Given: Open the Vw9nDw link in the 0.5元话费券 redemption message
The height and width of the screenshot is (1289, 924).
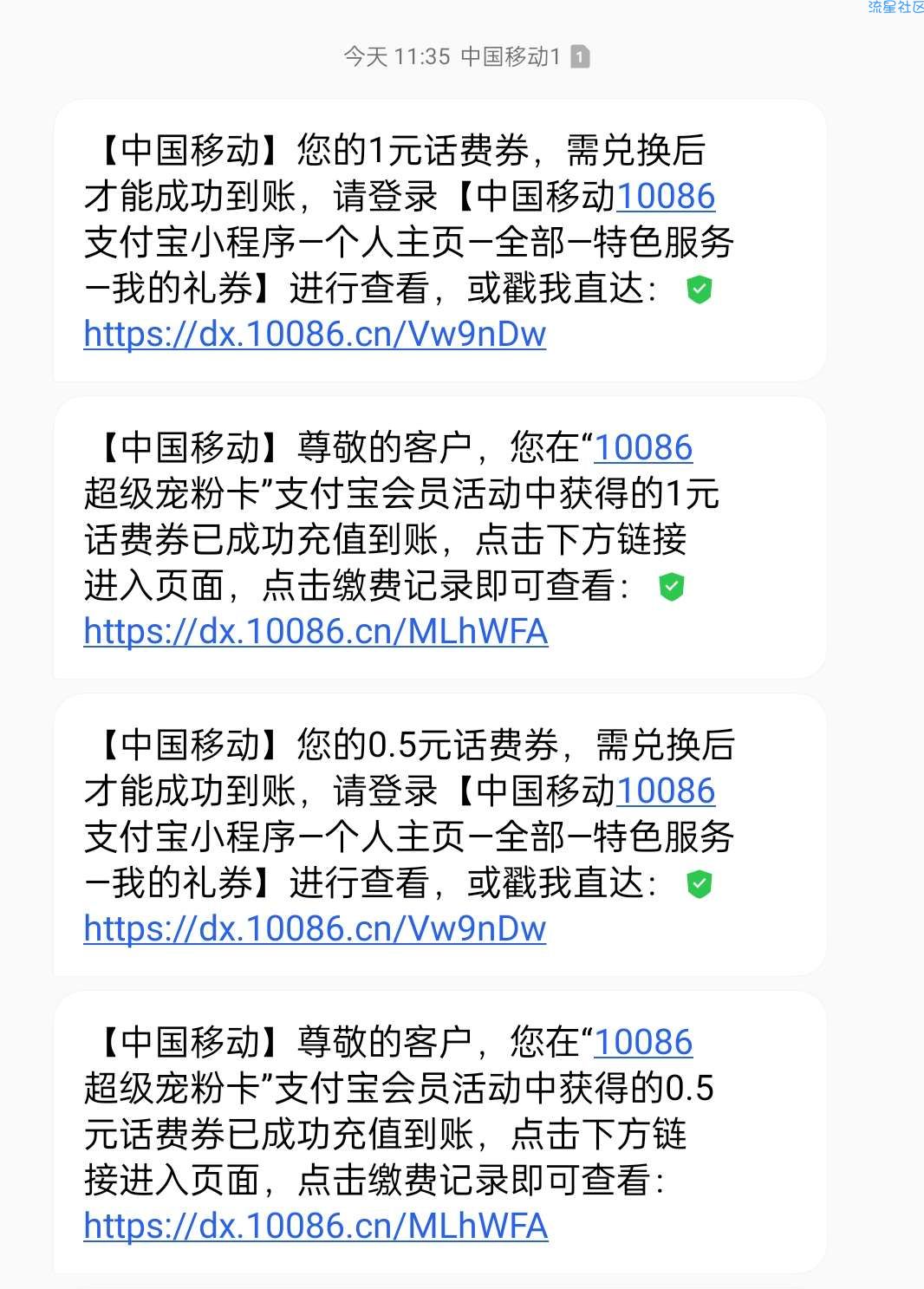Looking at the screenshot, I should tap(315, 929).
